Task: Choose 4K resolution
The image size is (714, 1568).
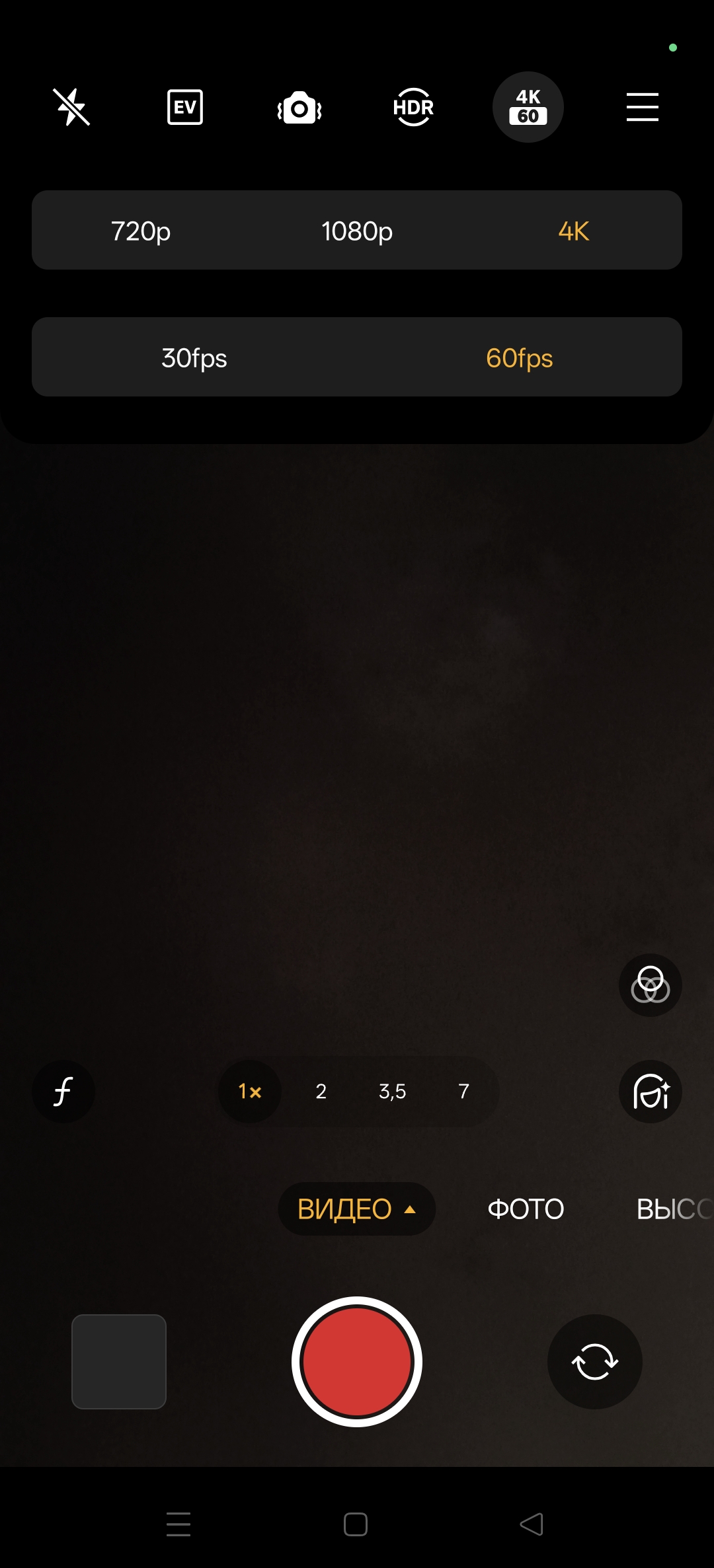Action: point(573,231)
